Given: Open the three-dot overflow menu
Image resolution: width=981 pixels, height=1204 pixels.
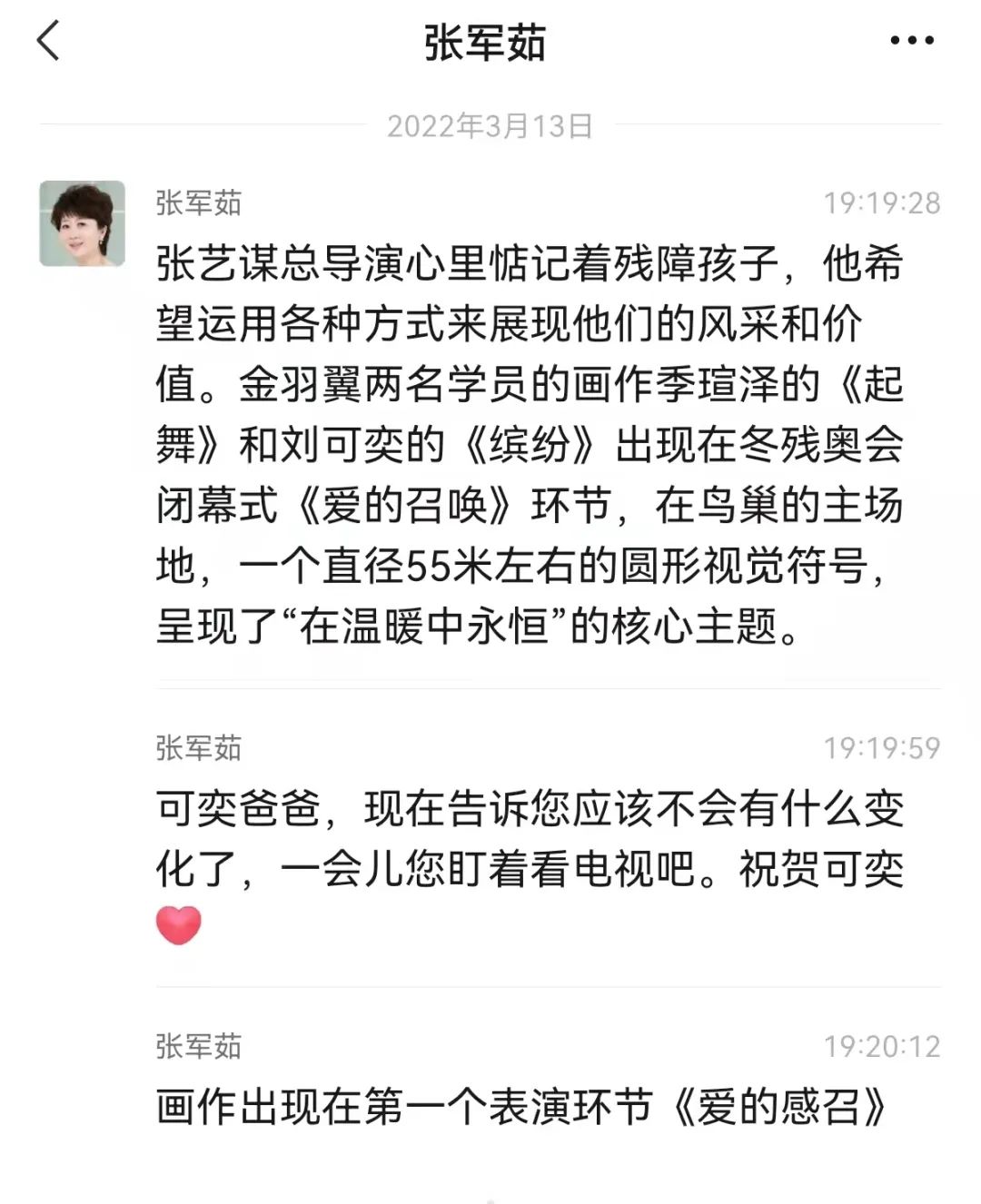Looking at the screenshot, I should click(911, 41).
